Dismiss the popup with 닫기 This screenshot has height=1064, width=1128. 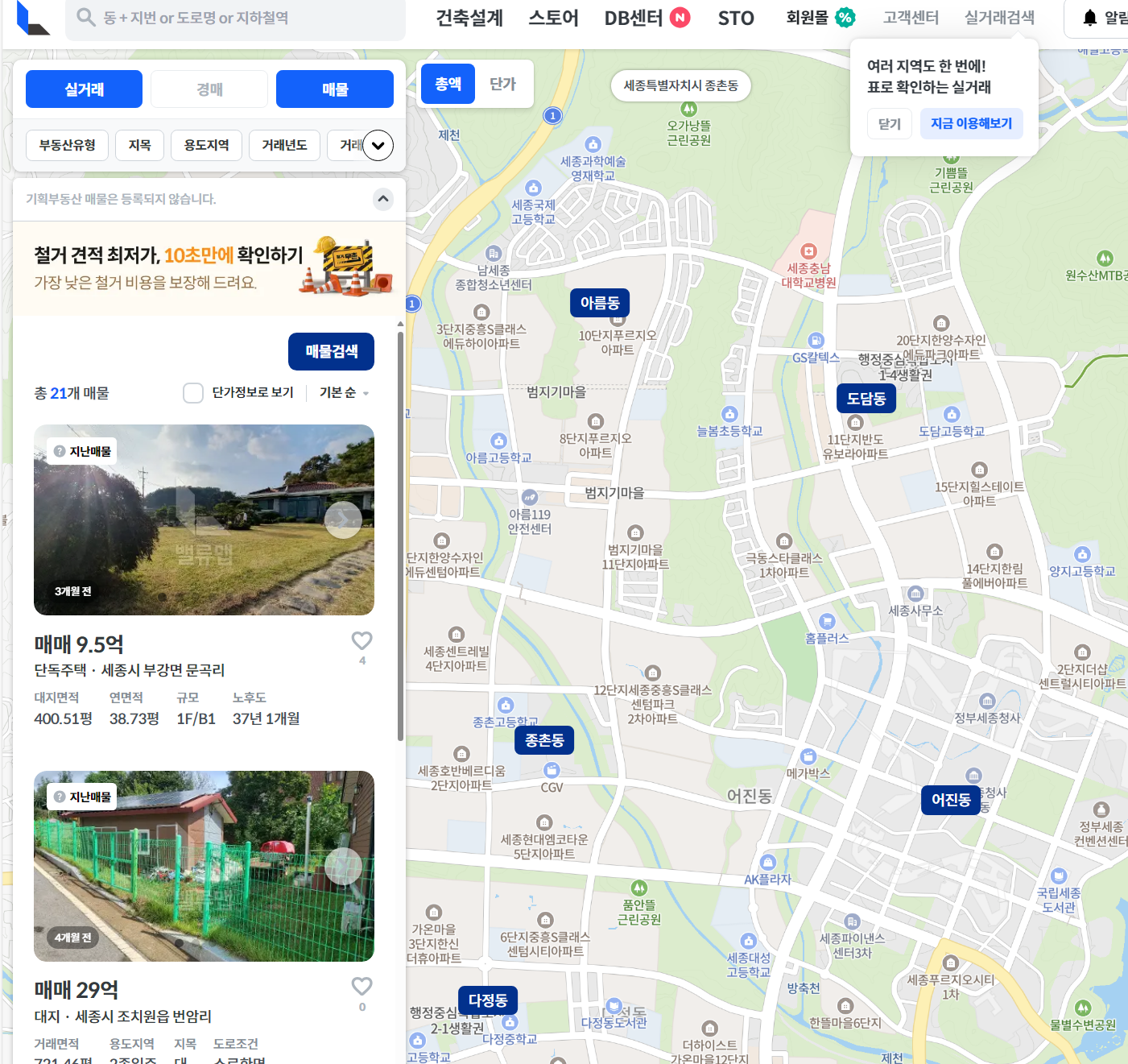[889, 124]
